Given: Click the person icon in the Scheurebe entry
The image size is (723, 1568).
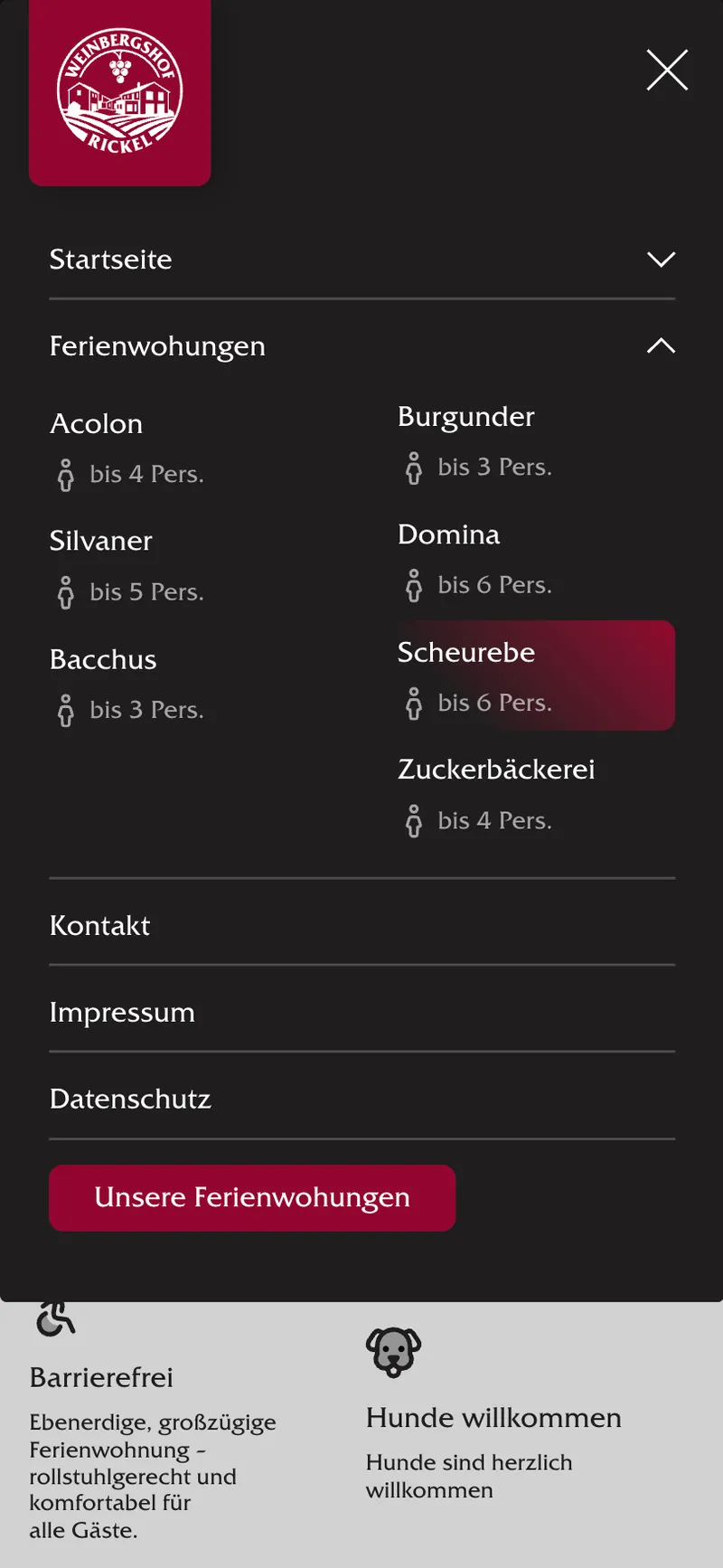Looking at the screenshot, I should [413, 704].
